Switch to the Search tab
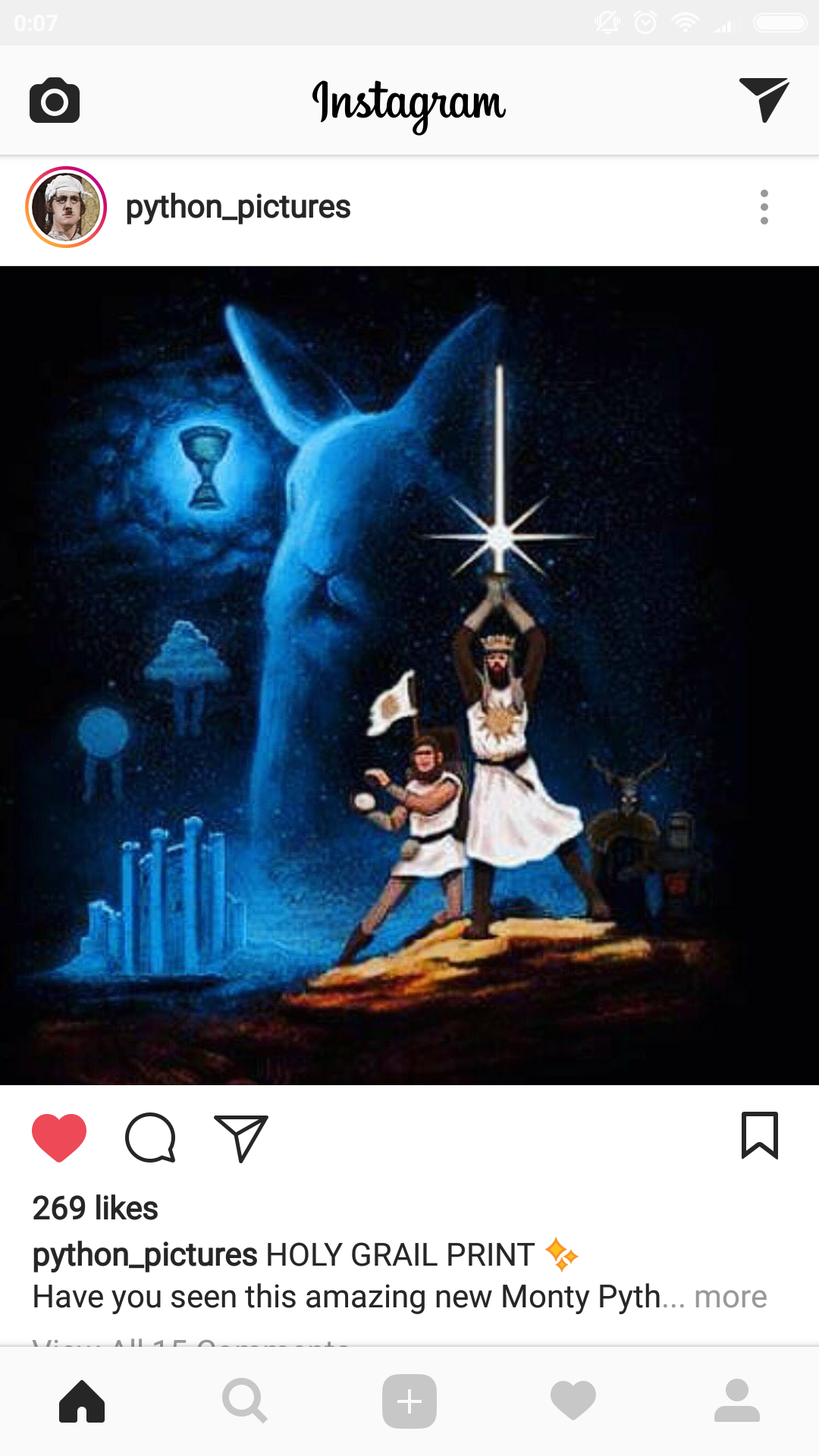This screenshot has height=1456, width=819. [x=245, y=1401]
